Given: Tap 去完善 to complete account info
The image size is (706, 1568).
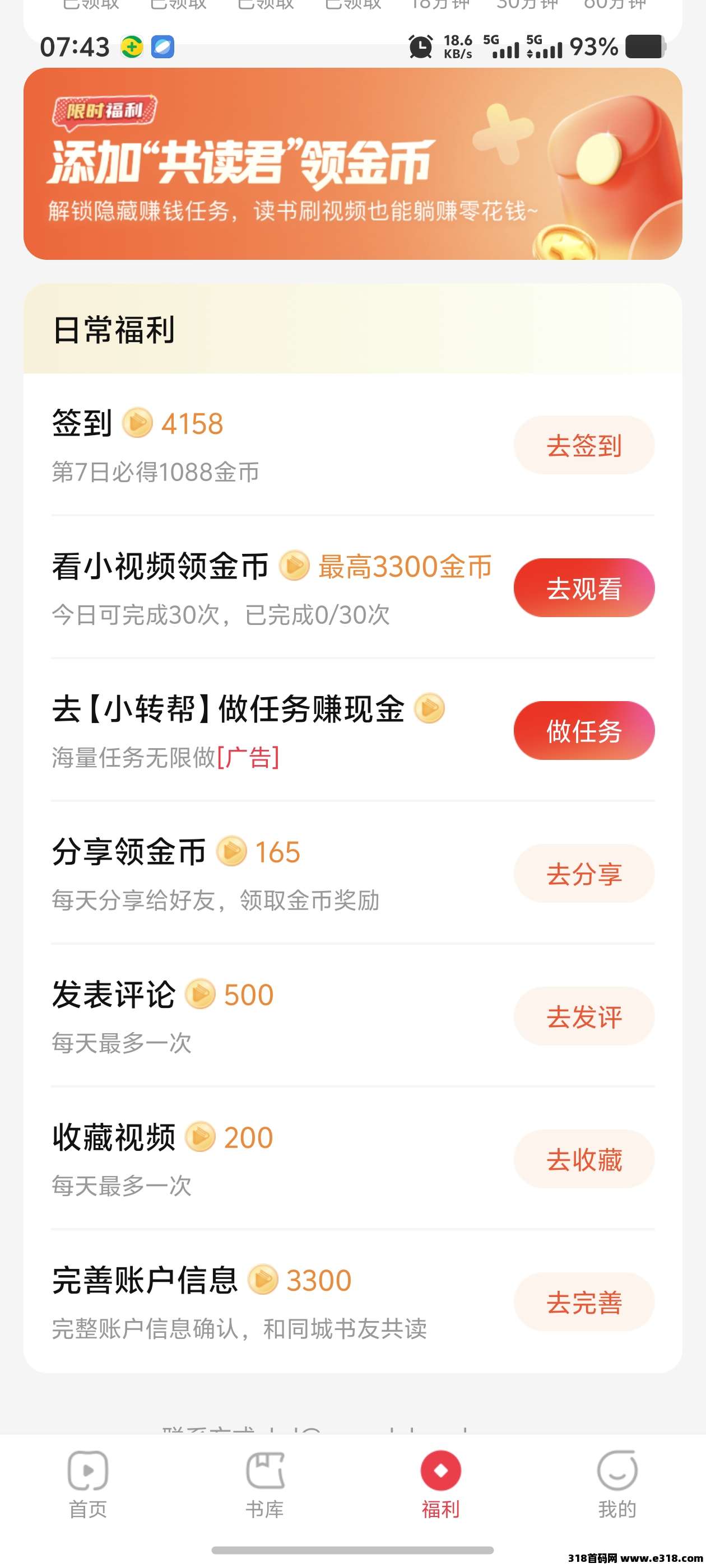Looking at the screenshot, I should [x=583, y=1301].
